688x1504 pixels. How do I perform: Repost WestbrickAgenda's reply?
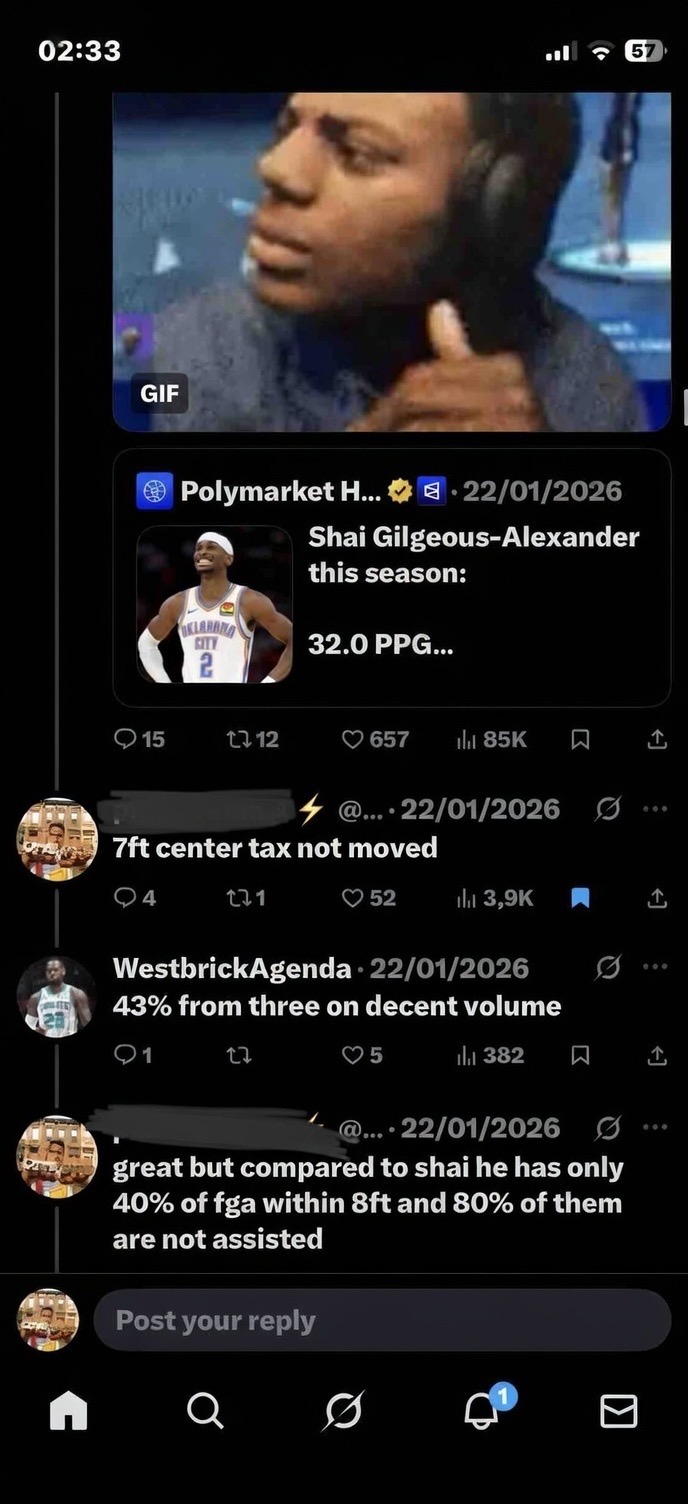coord(239,1055)
